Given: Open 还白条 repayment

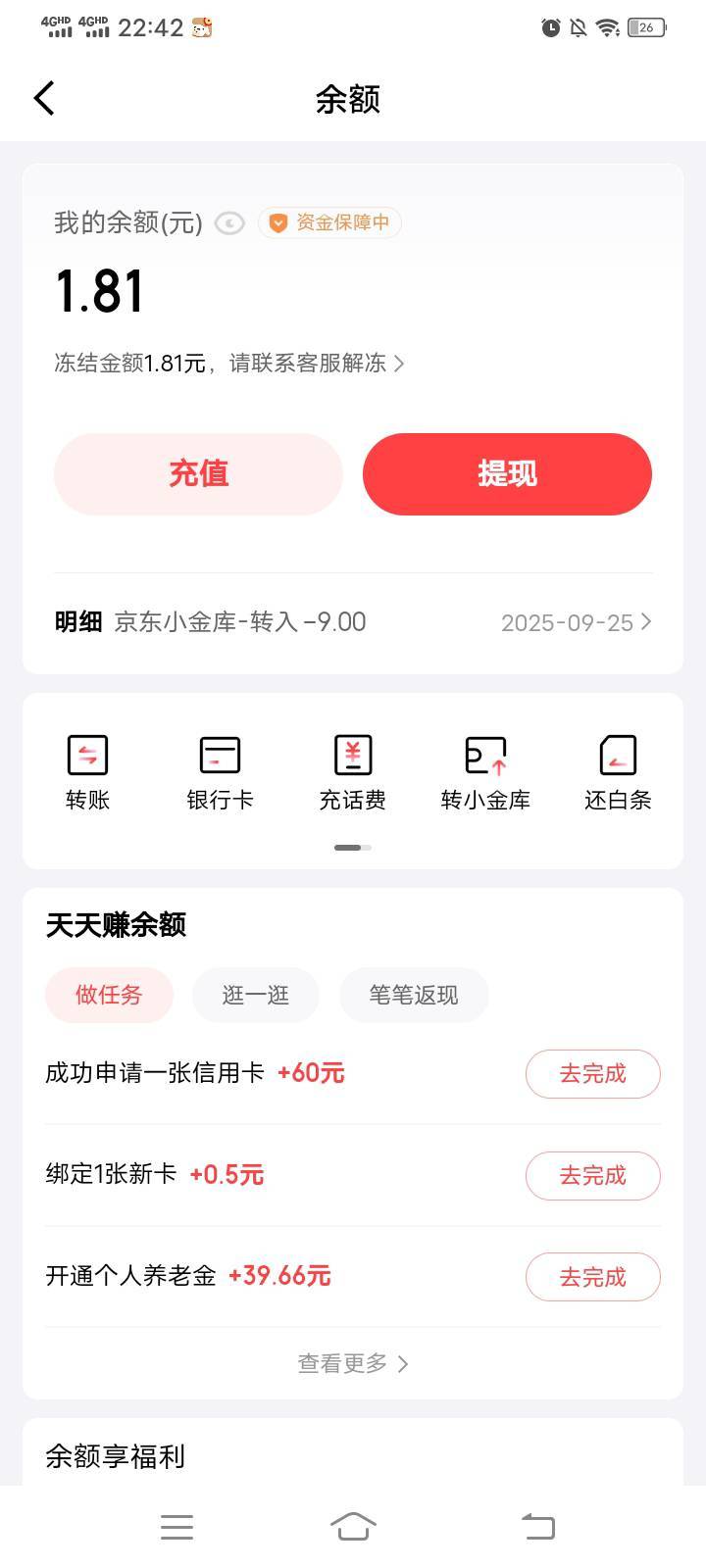Looking at the screenshot, I should tap(618, 772).
